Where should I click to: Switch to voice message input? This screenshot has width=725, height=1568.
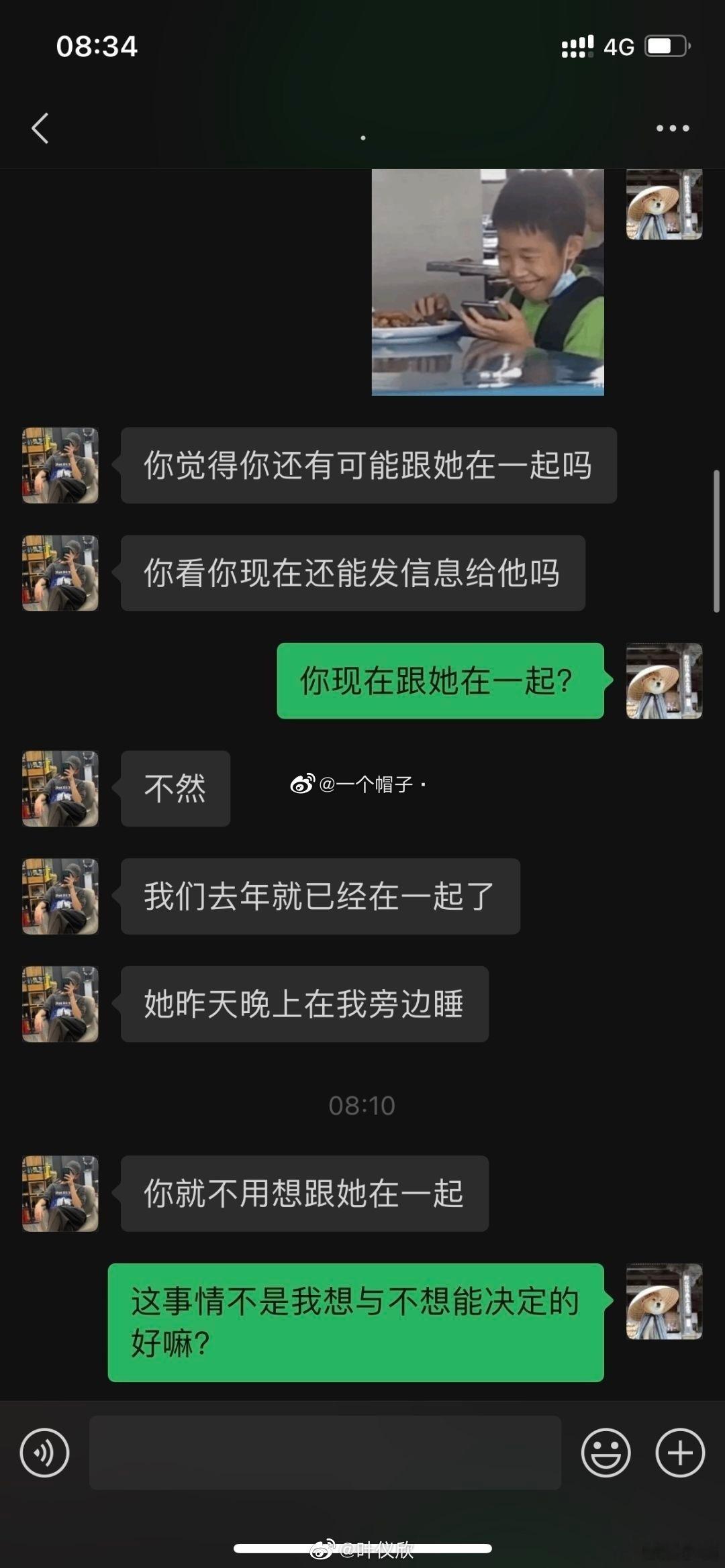coord(44,1453)
